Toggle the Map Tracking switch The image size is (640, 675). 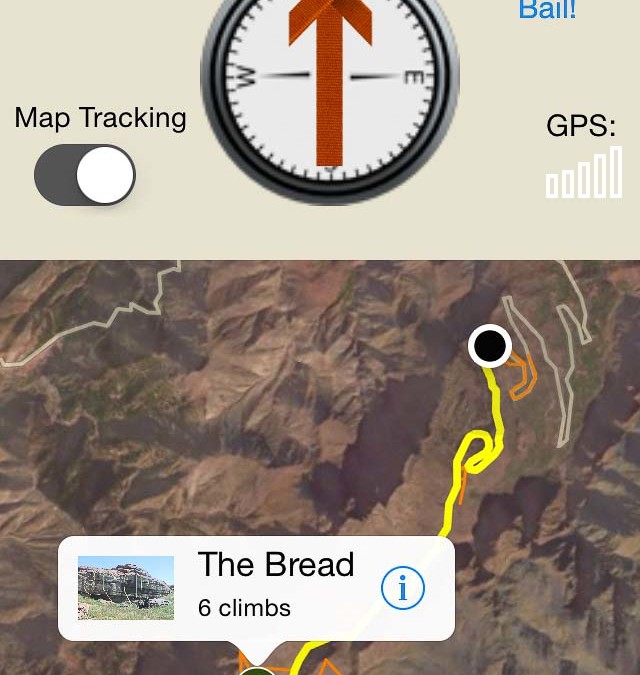pyautogui.click(x=85, y=175)
